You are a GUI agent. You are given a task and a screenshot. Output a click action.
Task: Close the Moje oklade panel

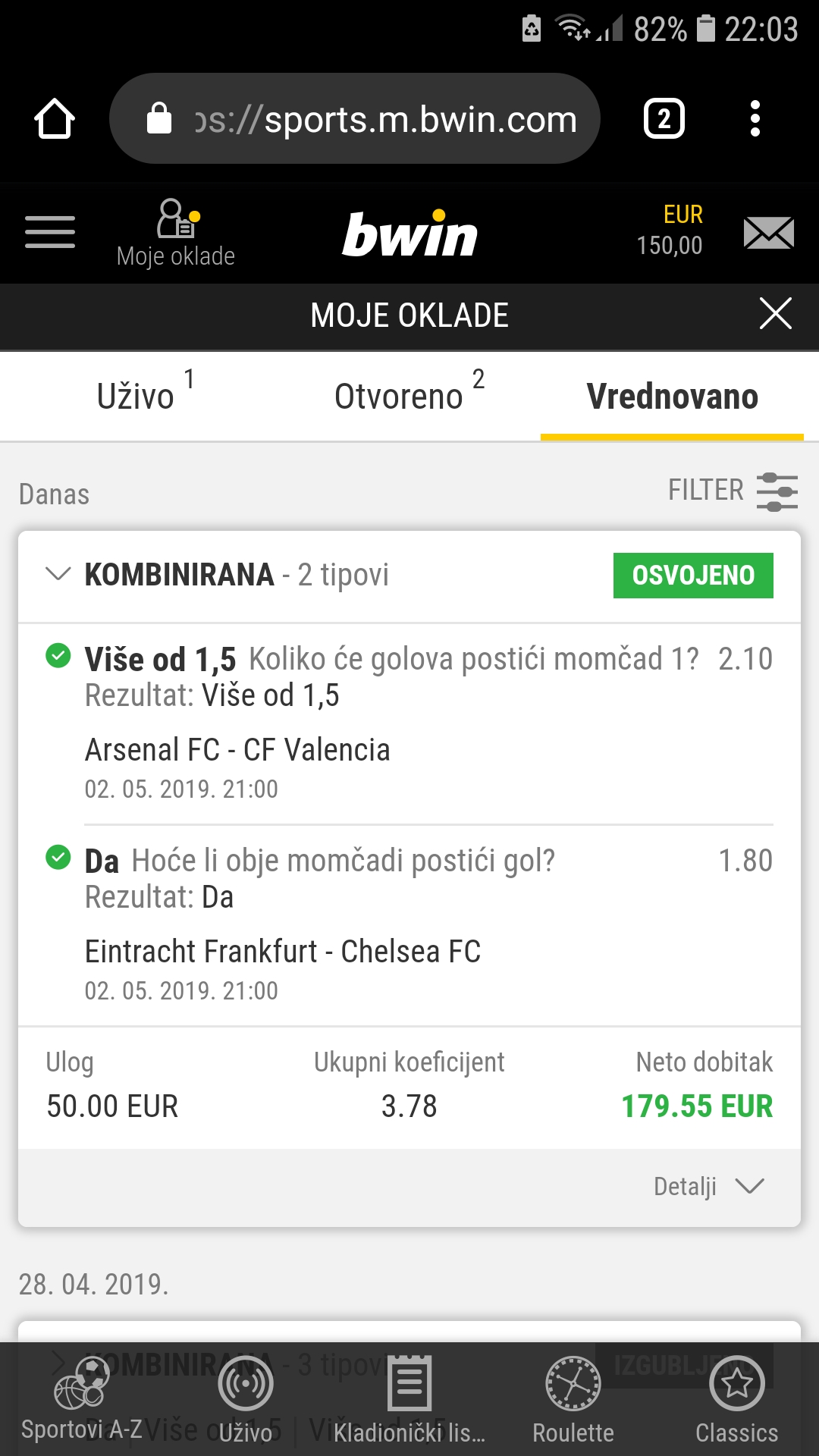click(x=775, y=313)
